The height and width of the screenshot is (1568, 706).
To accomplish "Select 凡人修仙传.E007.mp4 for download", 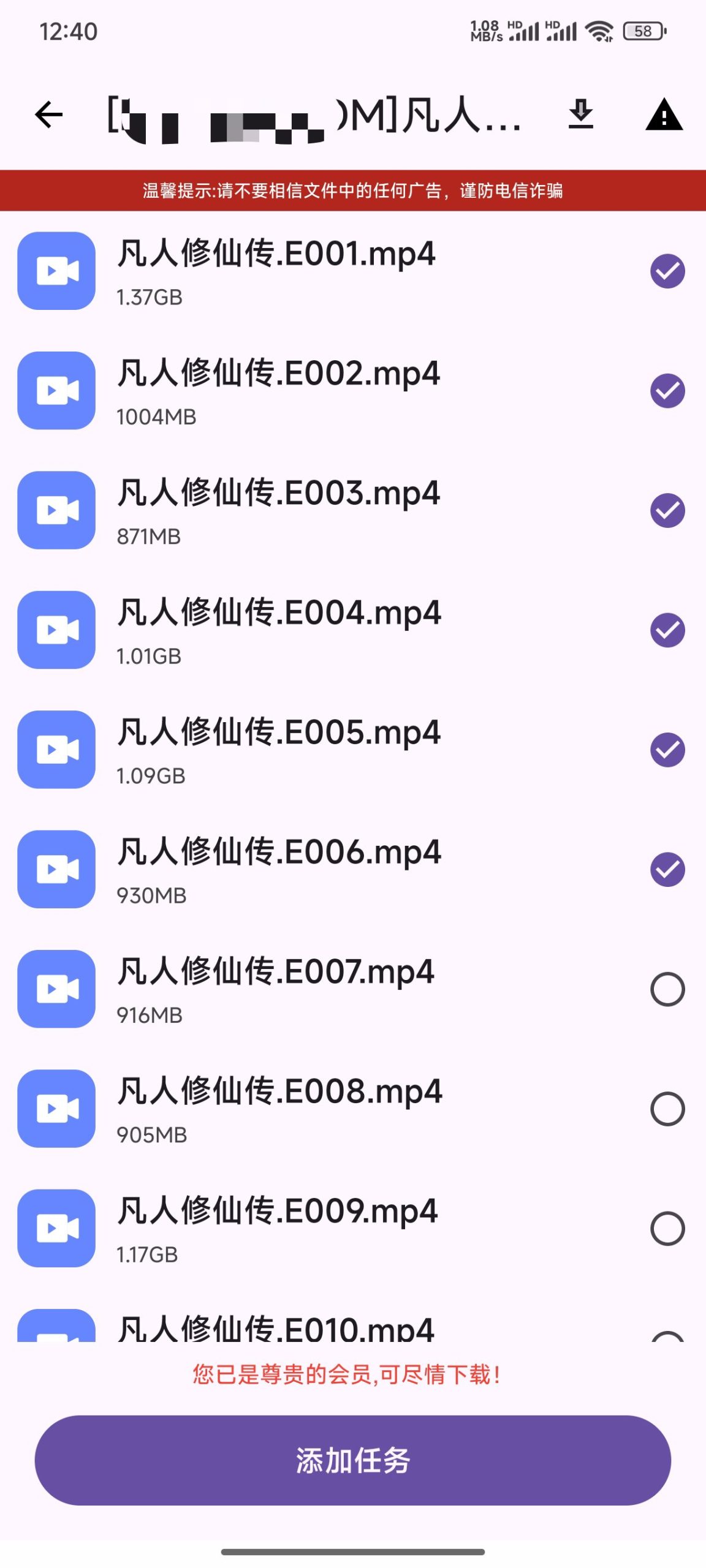I will (x=667, y=987).
